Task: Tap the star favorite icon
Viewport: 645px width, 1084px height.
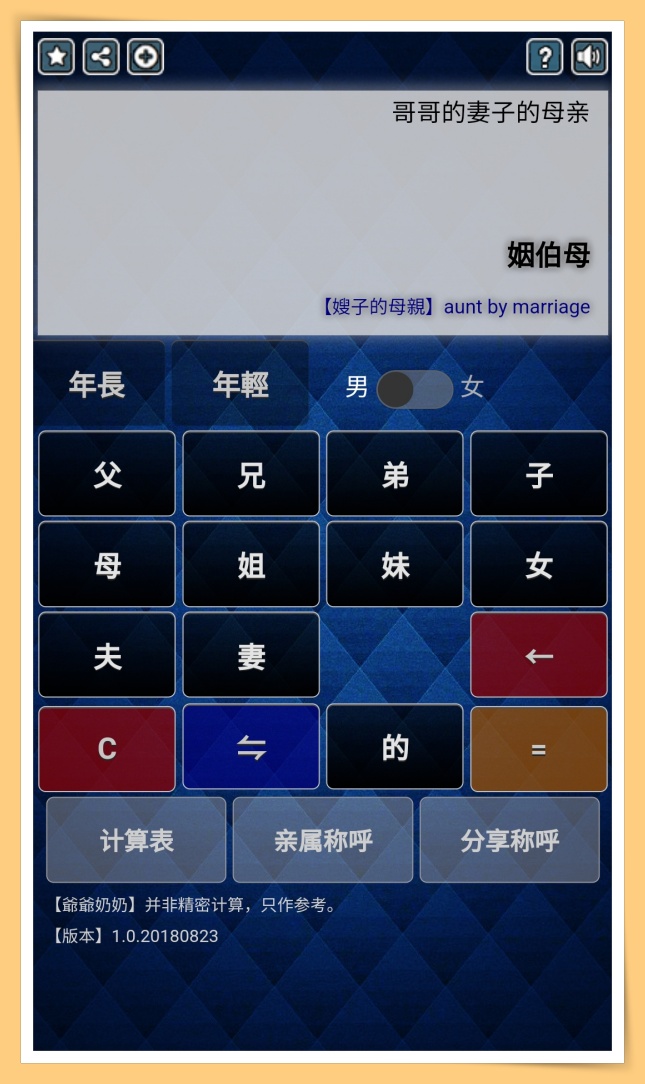Action: coord(57,57)
